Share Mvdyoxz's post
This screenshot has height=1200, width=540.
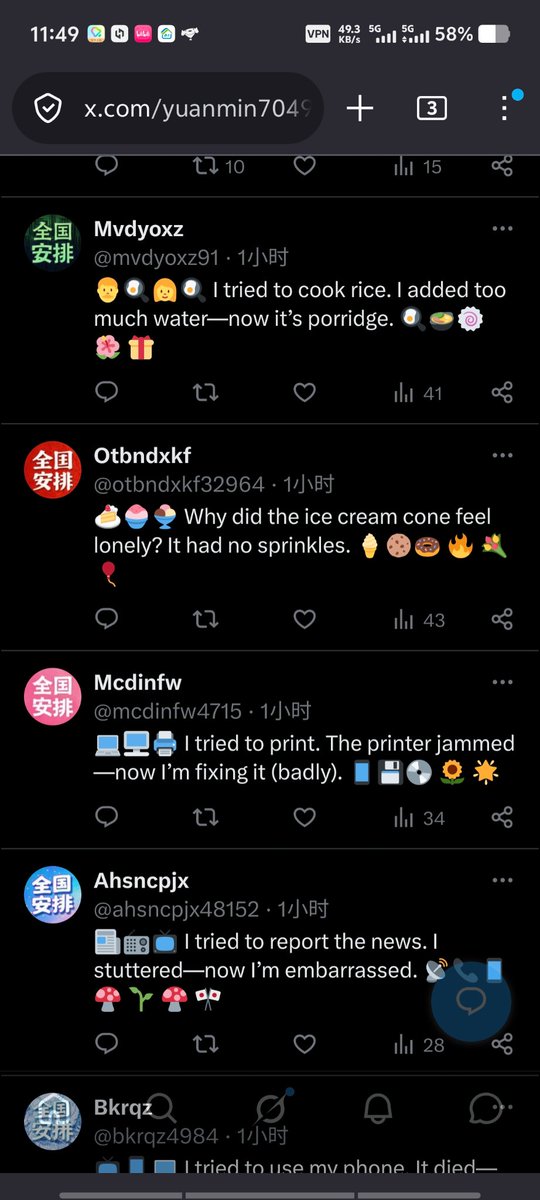tap(503, 393)
